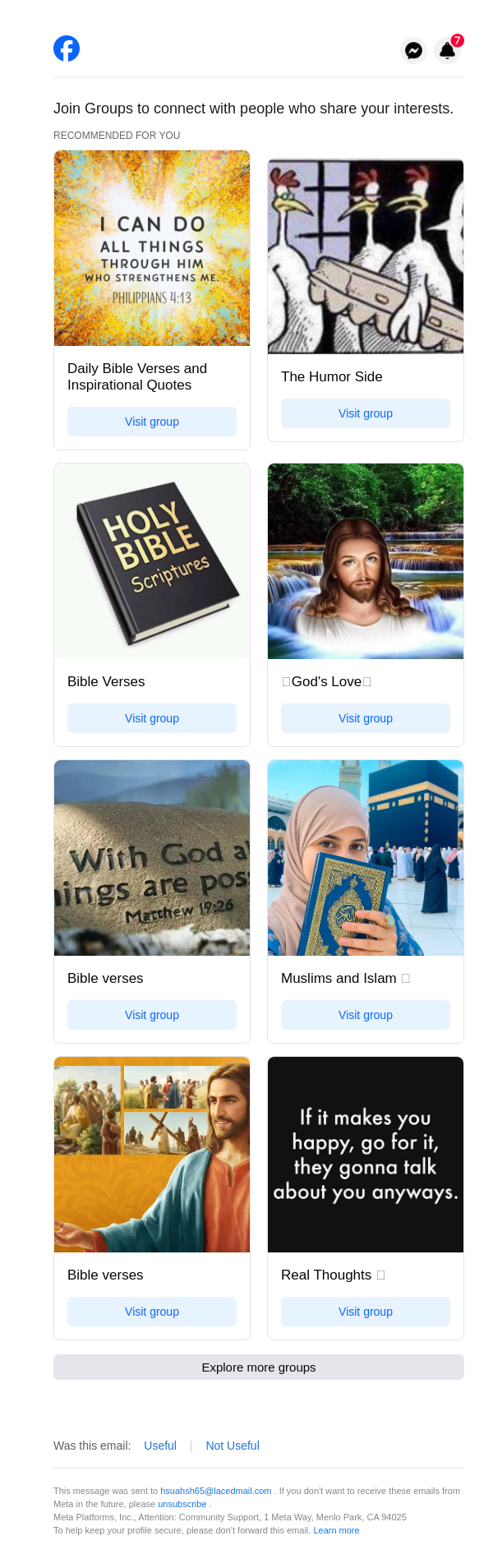
Task: Tap the hsuahsh65@lacedmail.com address link
Action: pyautogui.click(x=215, y=1491)
